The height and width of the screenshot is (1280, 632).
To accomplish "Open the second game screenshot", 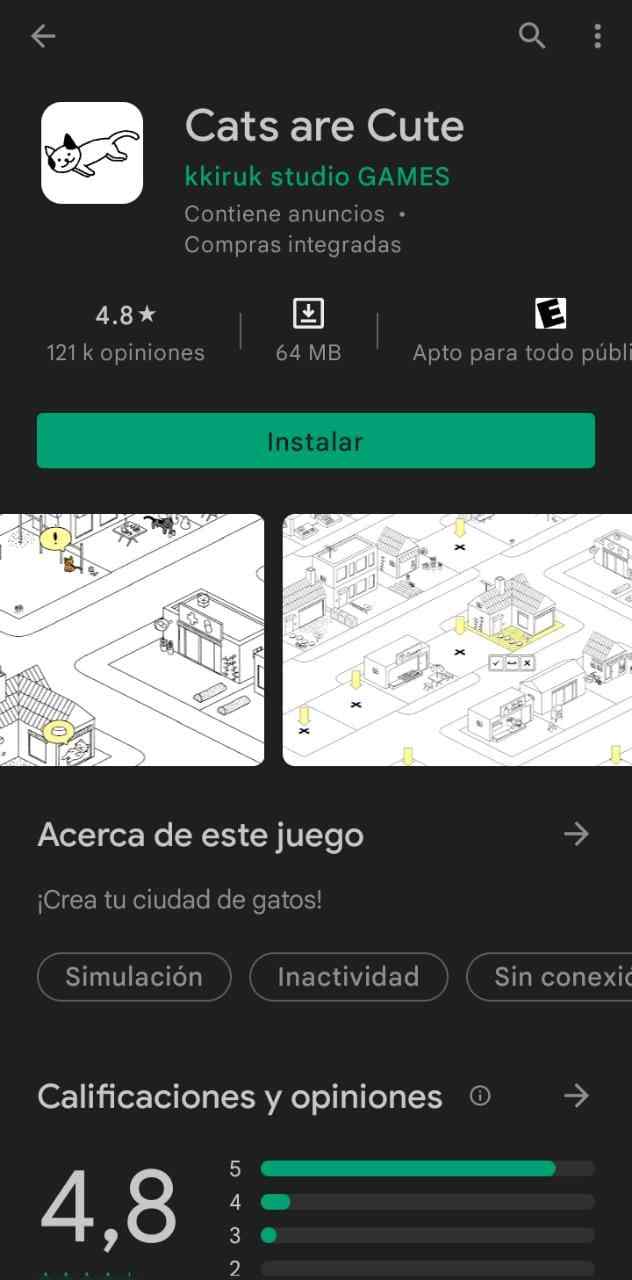I will (x=457, y=640).
